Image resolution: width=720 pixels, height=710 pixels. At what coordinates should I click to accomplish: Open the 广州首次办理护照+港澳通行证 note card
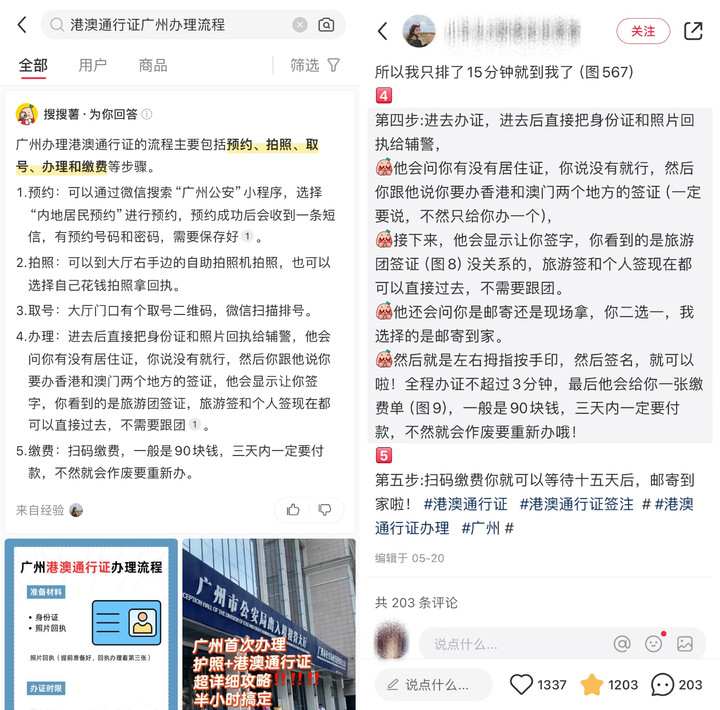pyautogui.click(x=268, y=625)
